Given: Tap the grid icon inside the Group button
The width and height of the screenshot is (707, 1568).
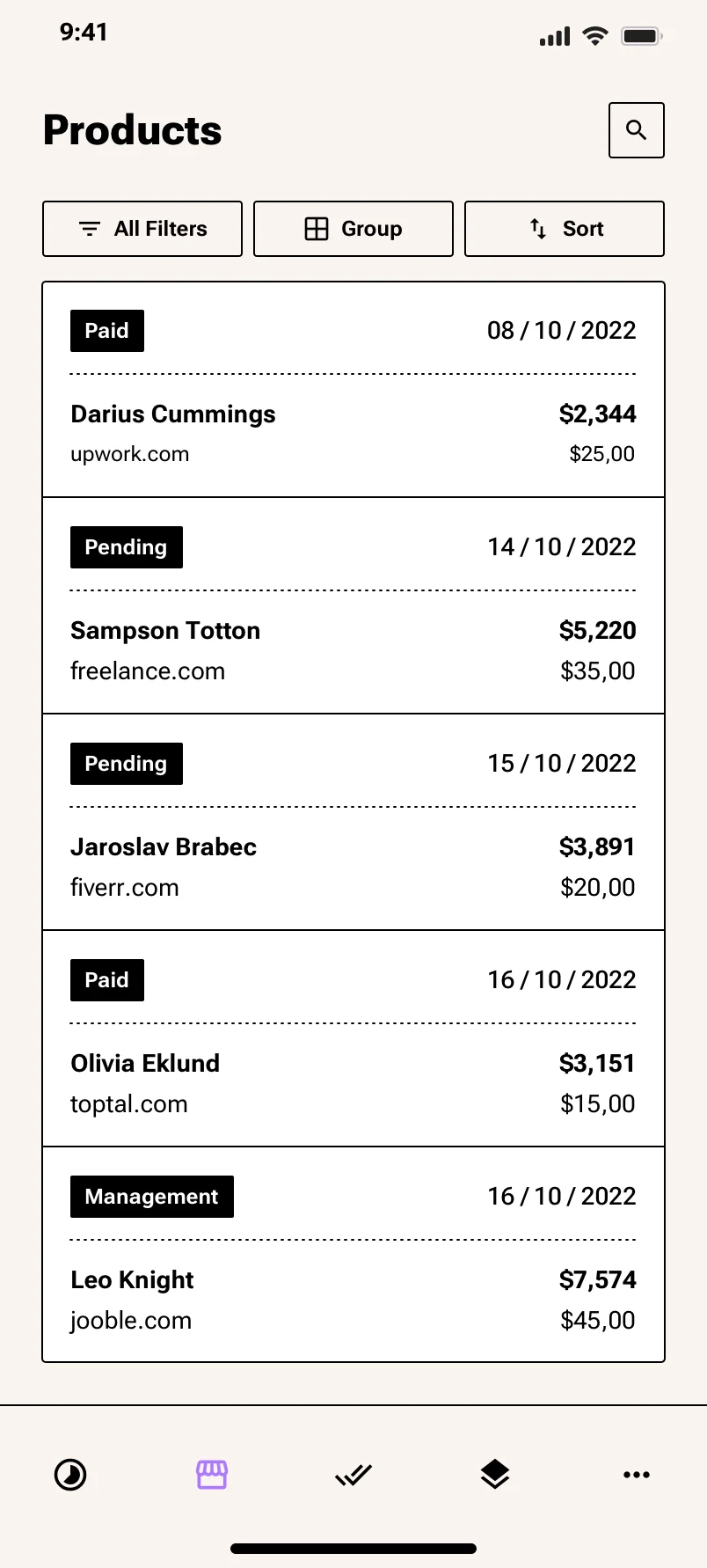Looking at the screenshot, I should (316, 229).
